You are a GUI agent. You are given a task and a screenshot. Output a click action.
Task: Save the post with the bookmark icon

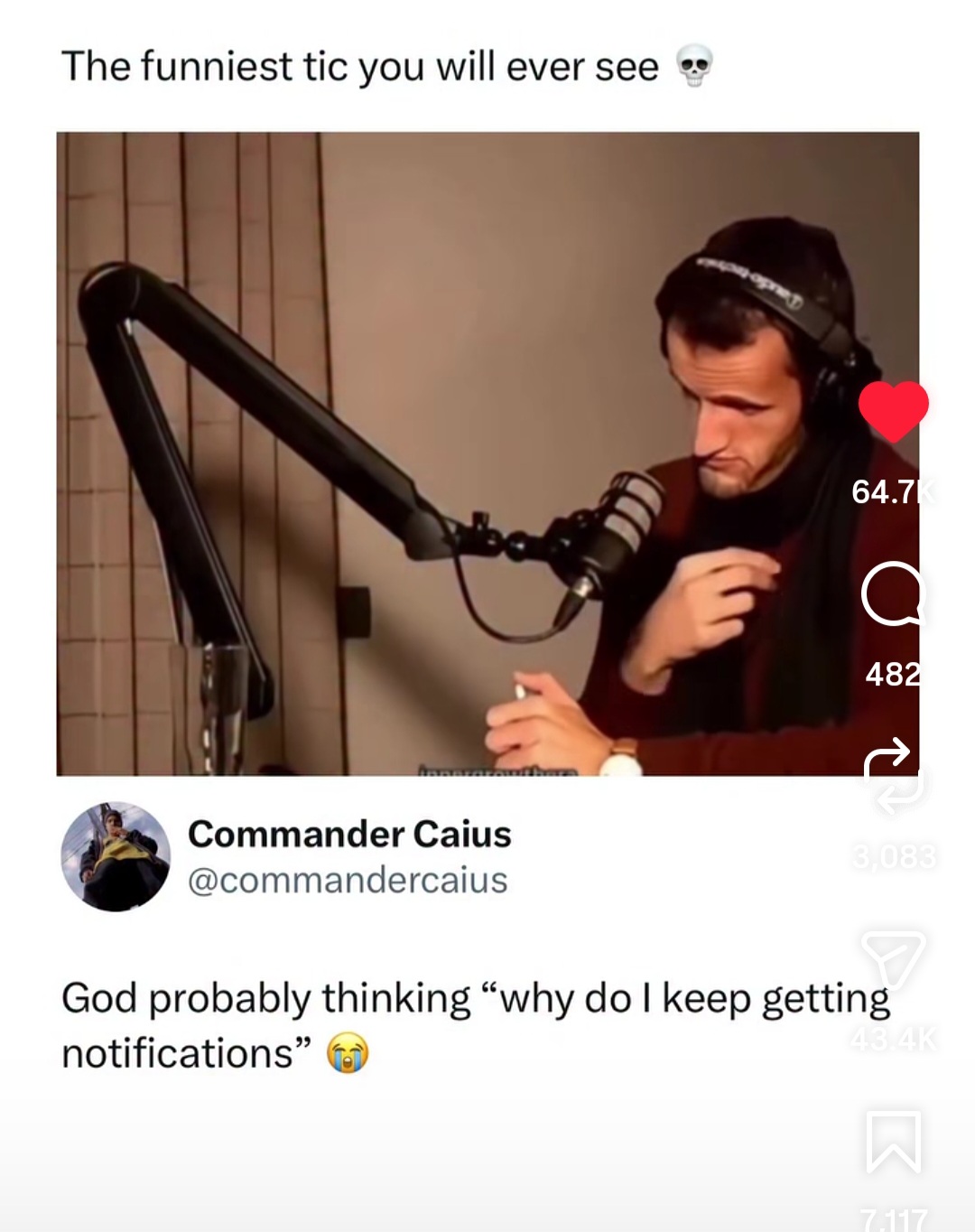(x=893, y=1142)
